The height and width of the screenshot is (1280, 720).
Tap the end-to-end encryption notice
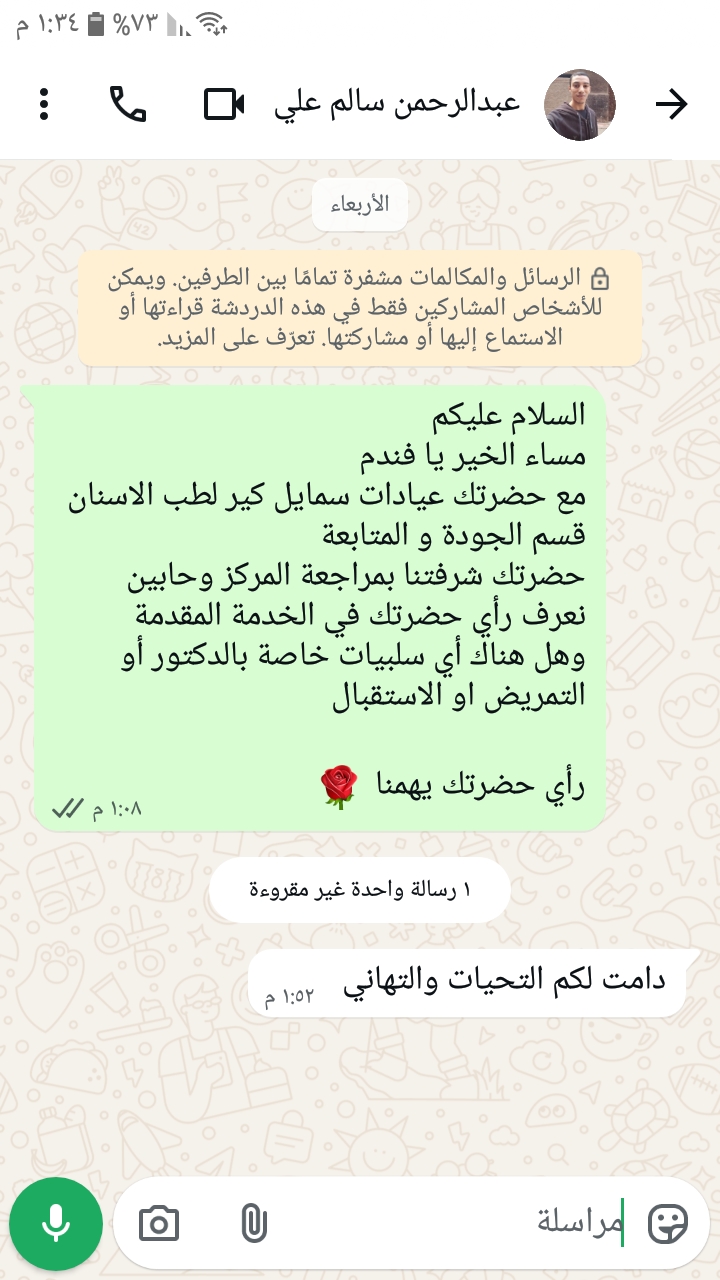tap(360, 308)
